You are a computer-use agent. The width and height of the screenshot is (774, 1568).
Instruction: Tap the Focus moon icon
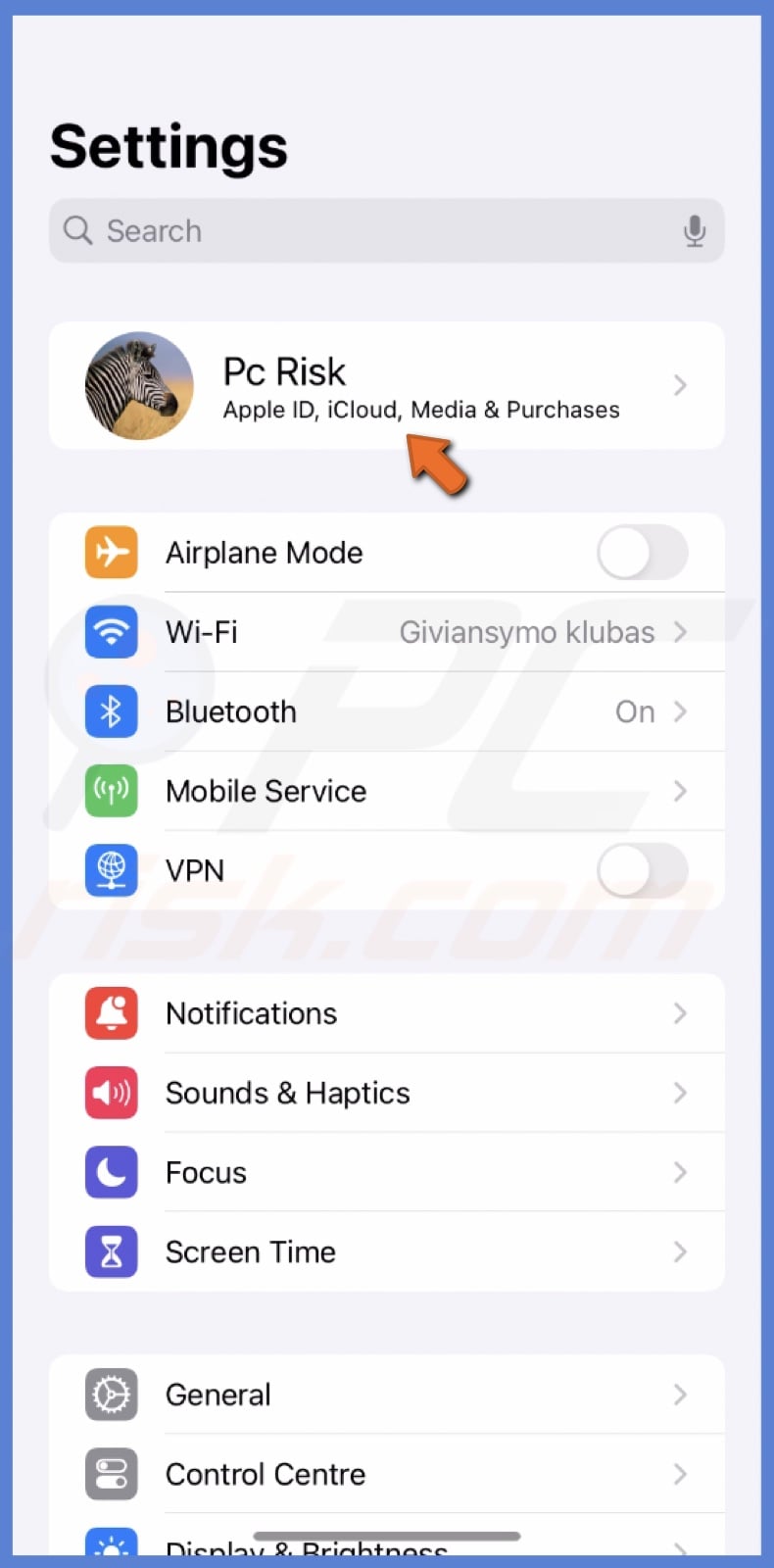click(x=111, y=1172)
